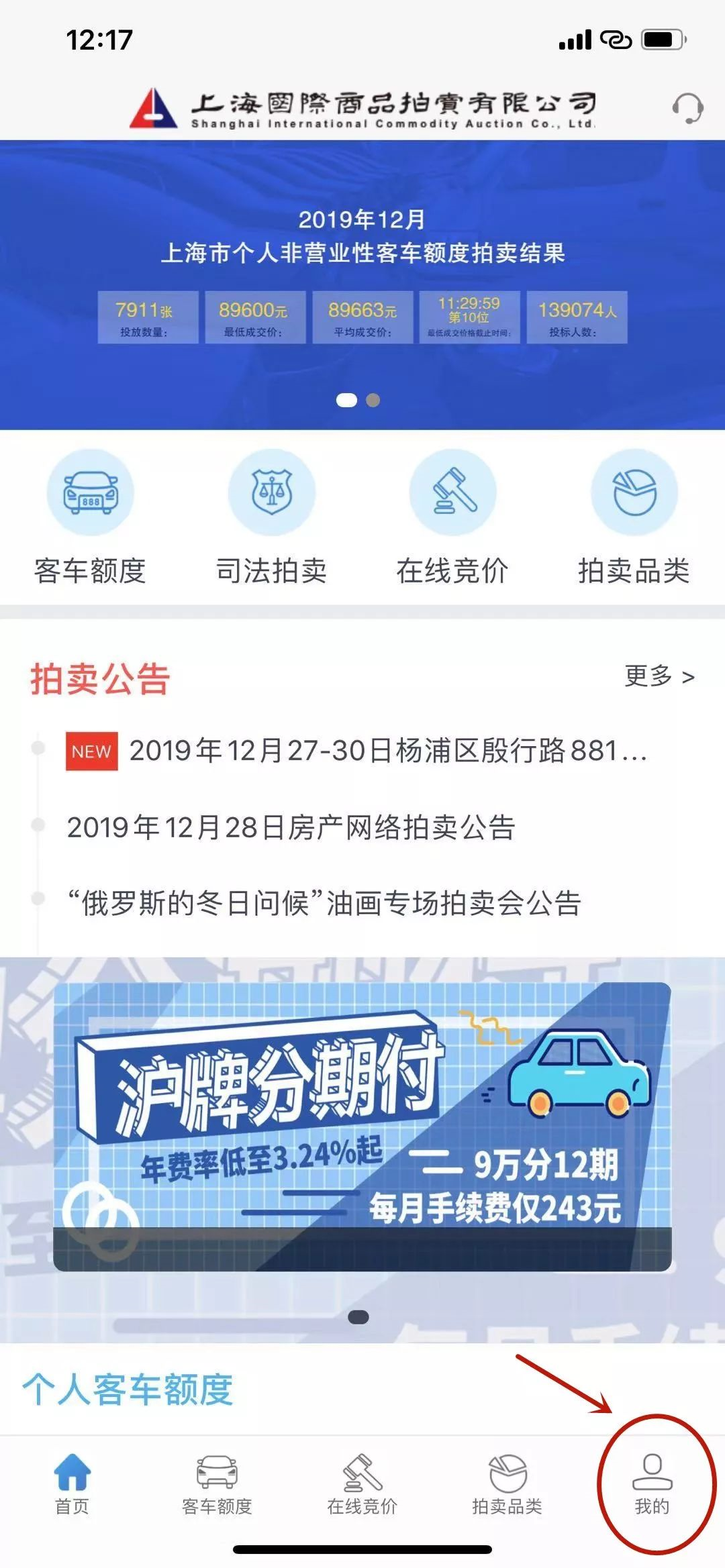Open the 客车额度 shortcut with car icon
The height and width of the screenshot is (1568, 725).
click(90, 517)
